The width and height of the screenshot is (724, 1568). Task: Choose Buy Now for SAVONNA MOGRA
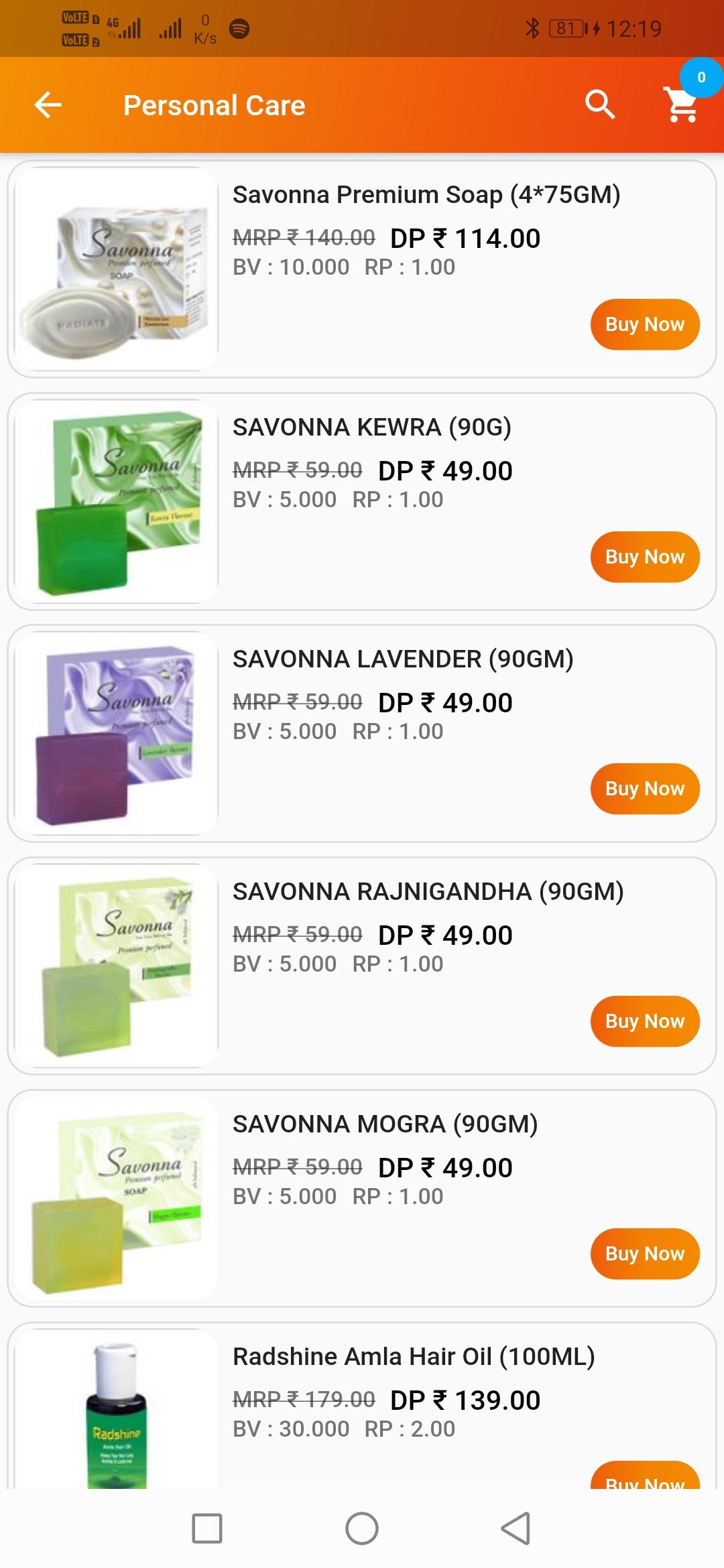[645, 1254]
